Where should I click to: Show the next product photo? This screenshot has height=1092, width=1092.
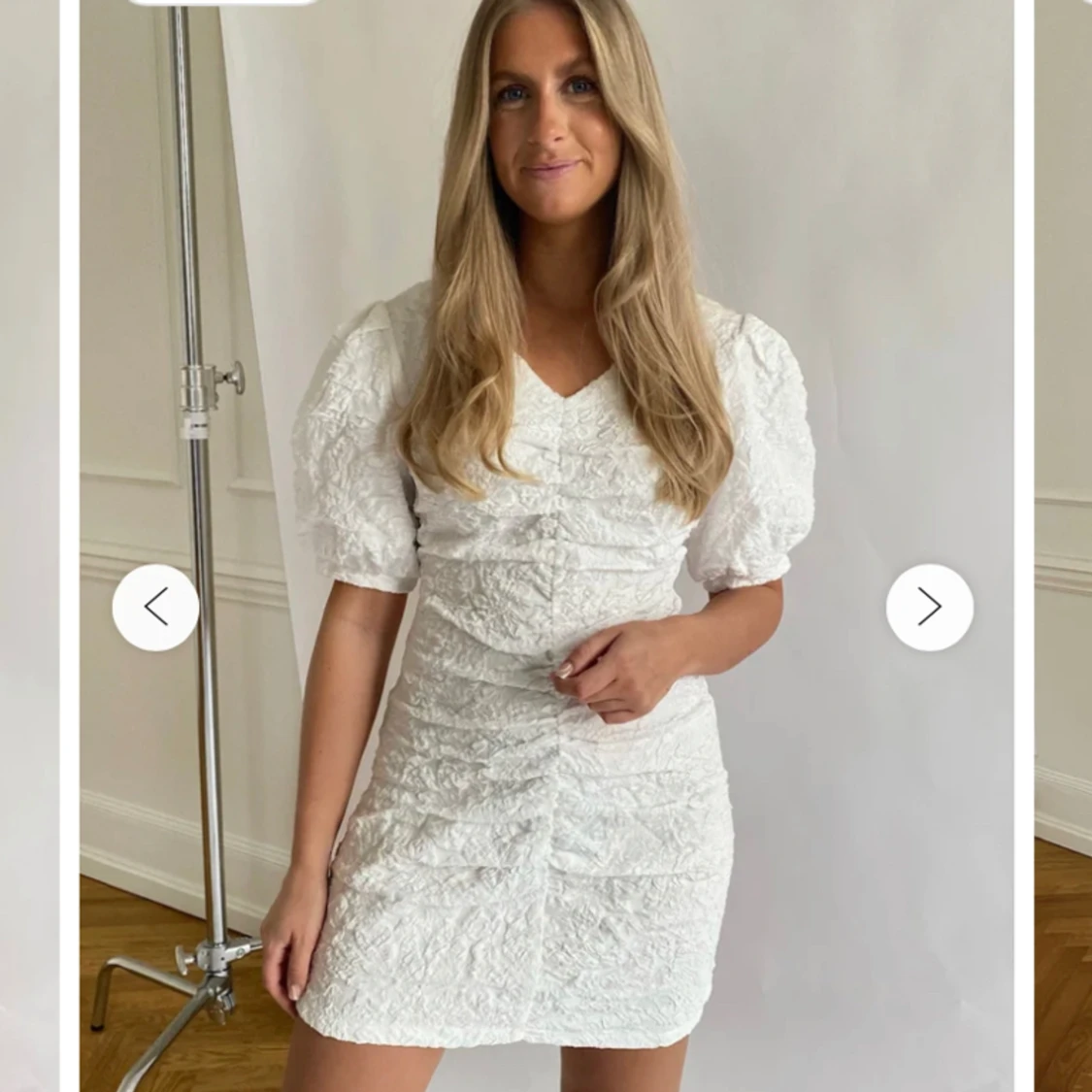pyautogui.click(x=929, y=608)
